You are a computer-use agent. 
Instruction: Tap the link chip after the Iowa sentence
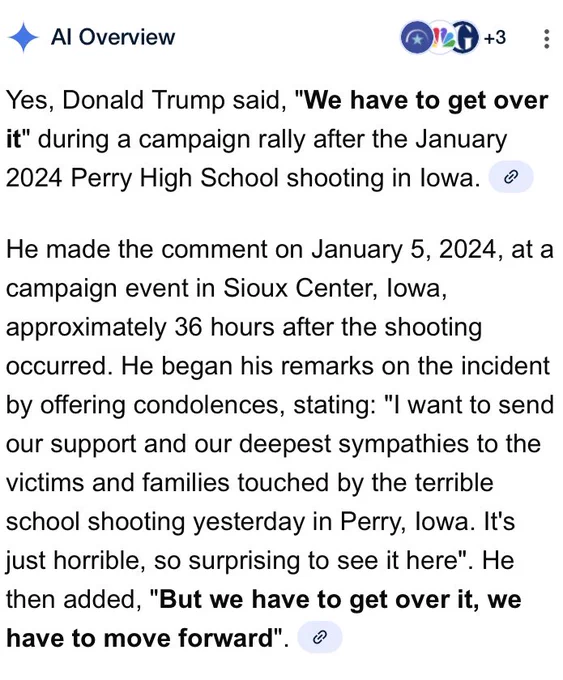pyautogui.click(x=511, y=177)
